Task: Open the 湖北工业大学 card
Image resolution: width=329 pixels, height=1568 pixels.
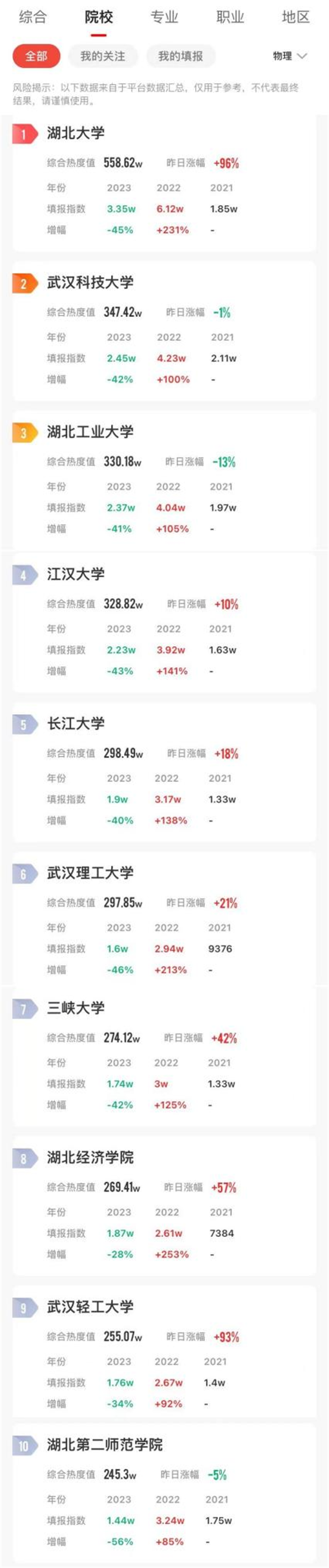Action: pos(90,432)
